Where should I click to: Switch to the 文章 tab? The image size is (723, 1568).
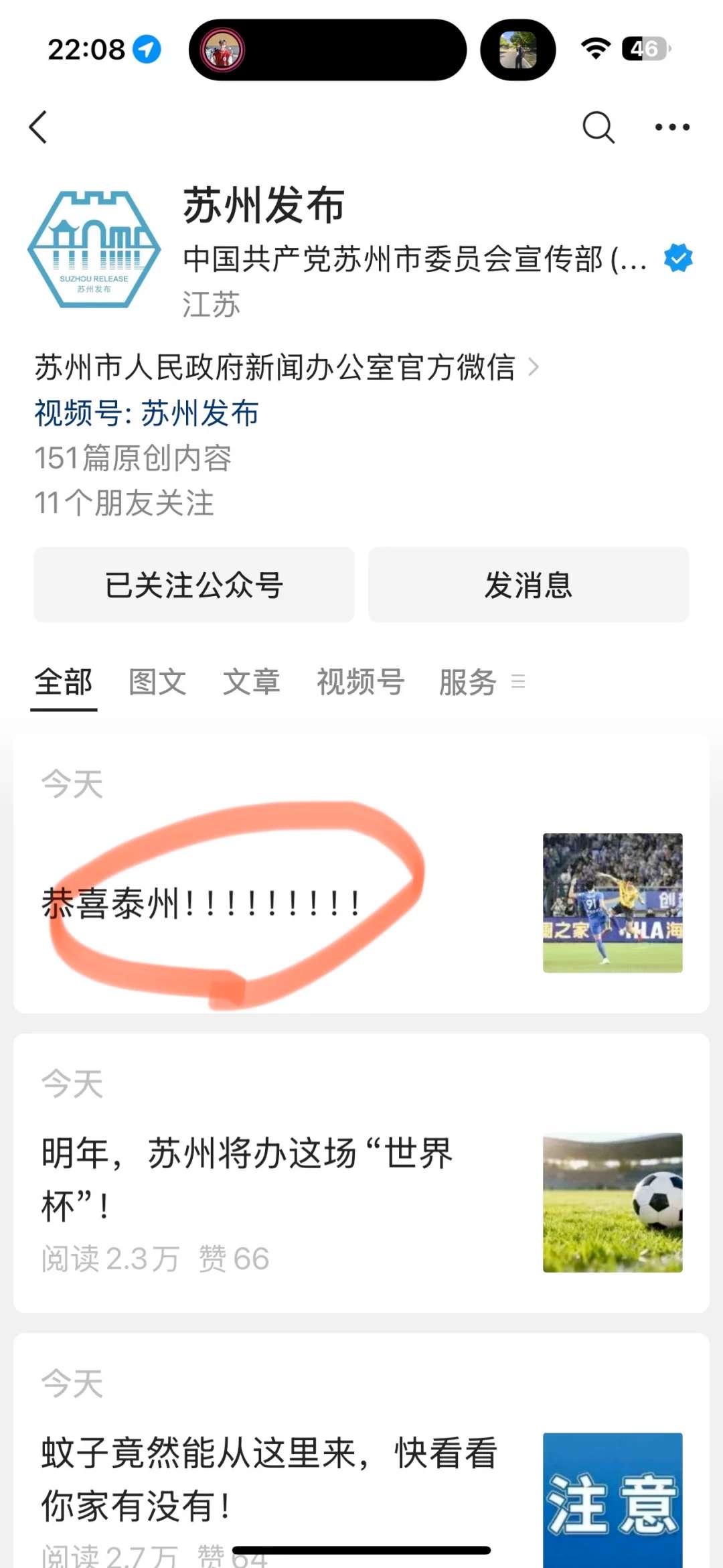coord(251,682)
